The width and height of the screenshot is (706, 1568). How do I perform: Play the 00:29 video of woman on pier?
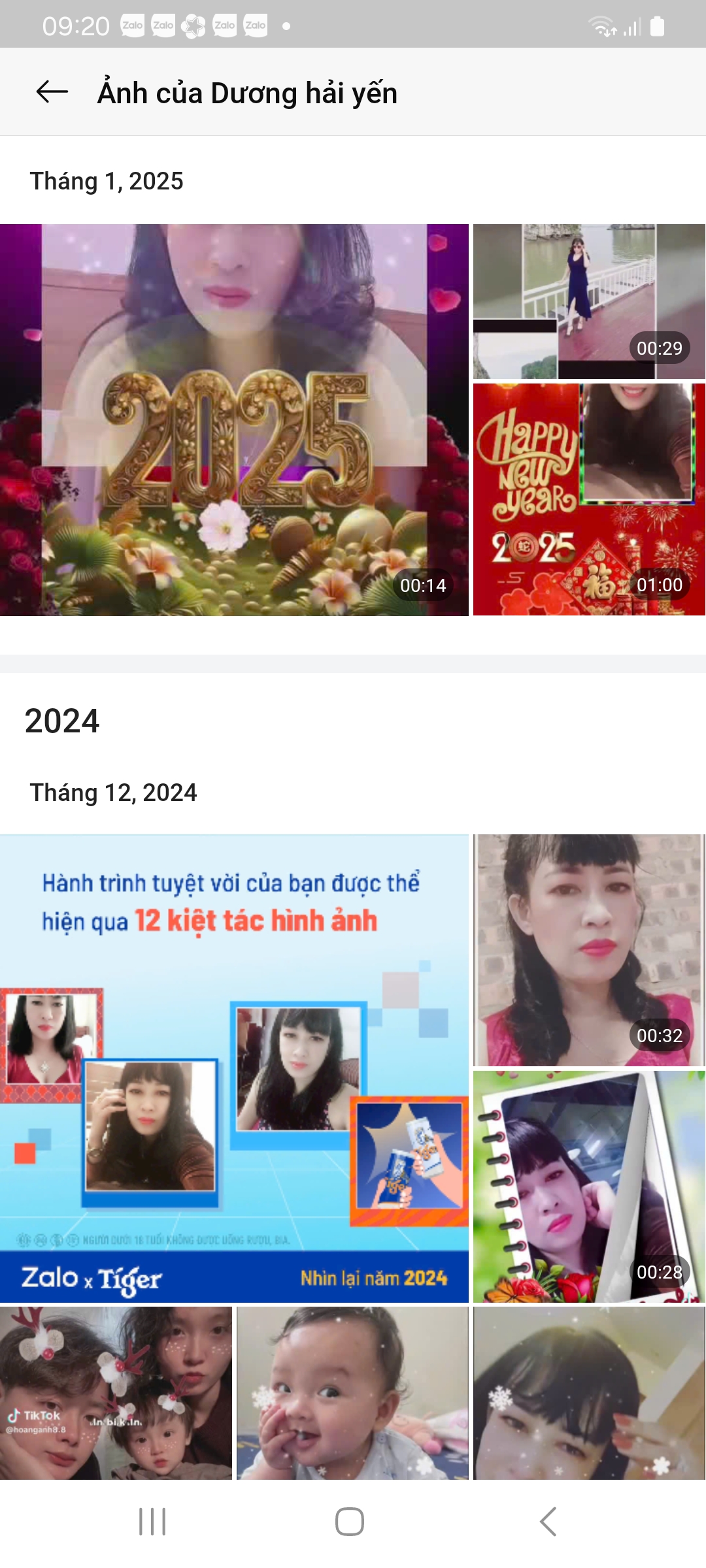[588, 301]
